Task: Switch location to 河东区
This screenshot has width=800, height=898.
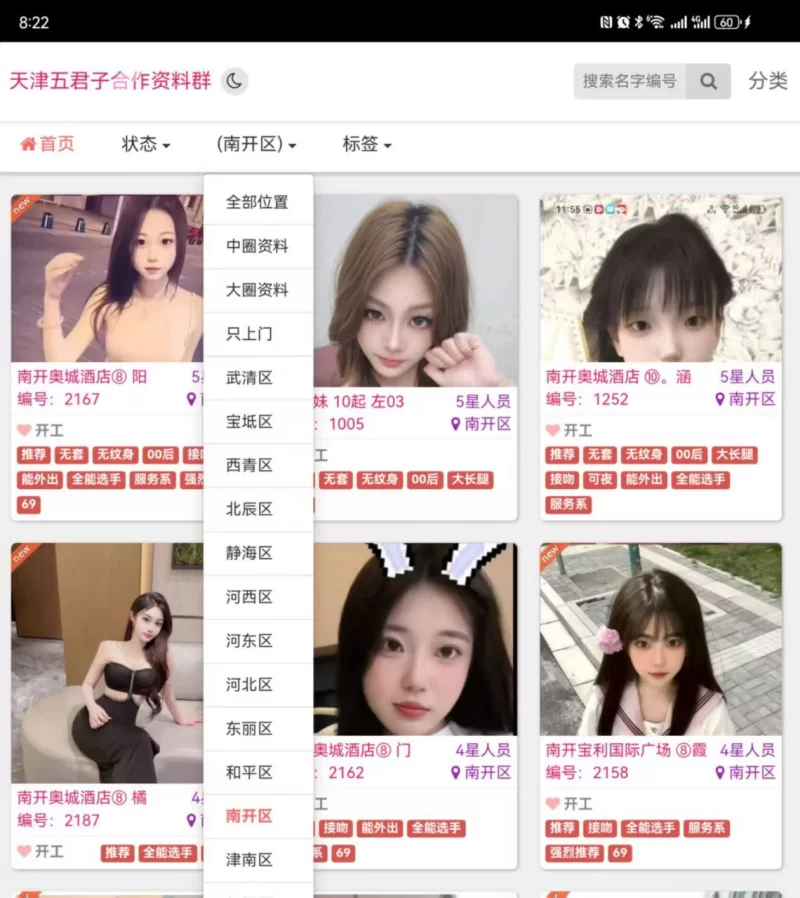Action: [x=249, y=641]
